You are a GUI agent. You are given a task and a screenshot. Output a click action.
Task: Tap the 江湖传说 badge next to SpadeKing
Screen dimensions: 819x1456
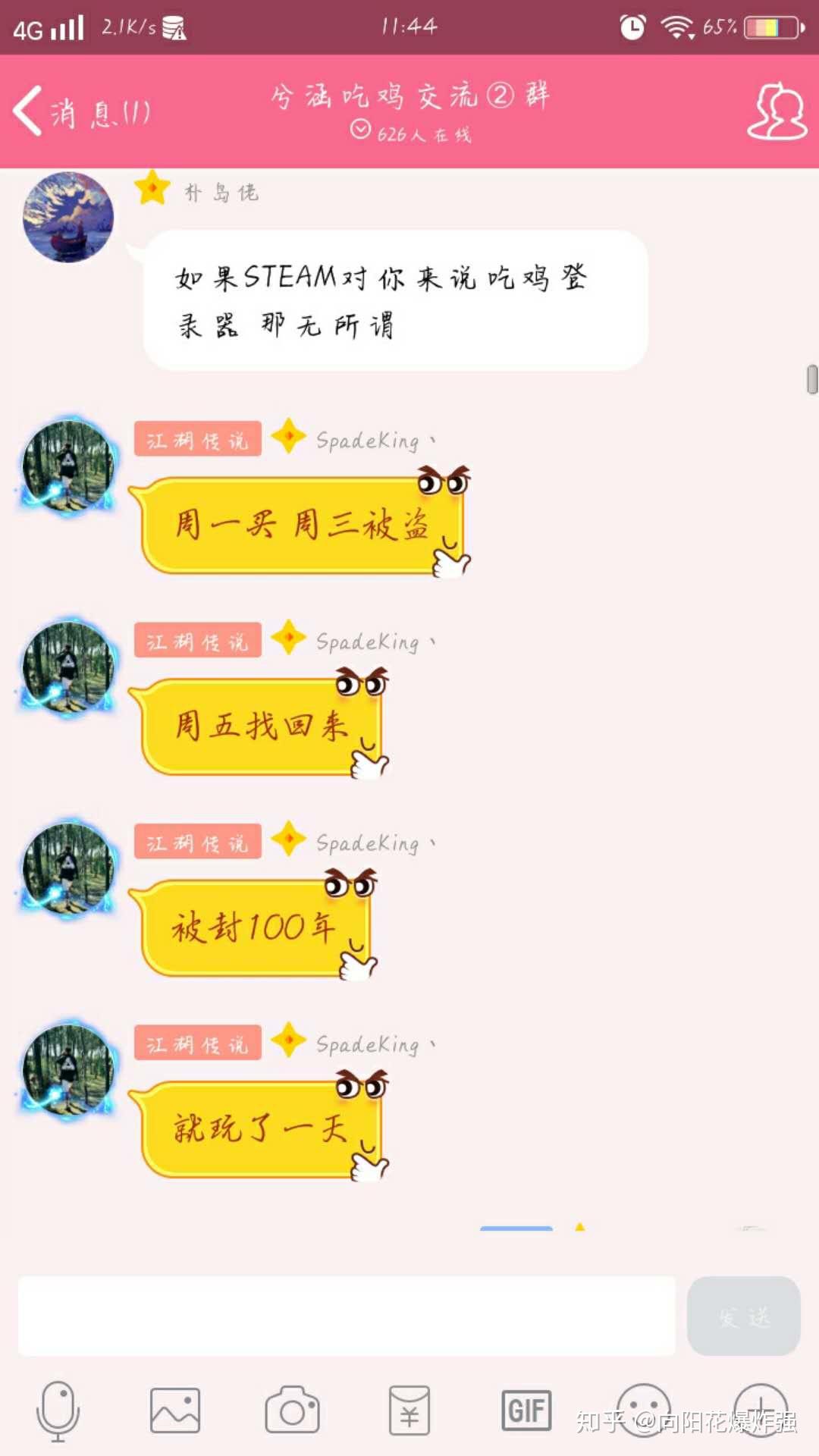click(196, 438)
